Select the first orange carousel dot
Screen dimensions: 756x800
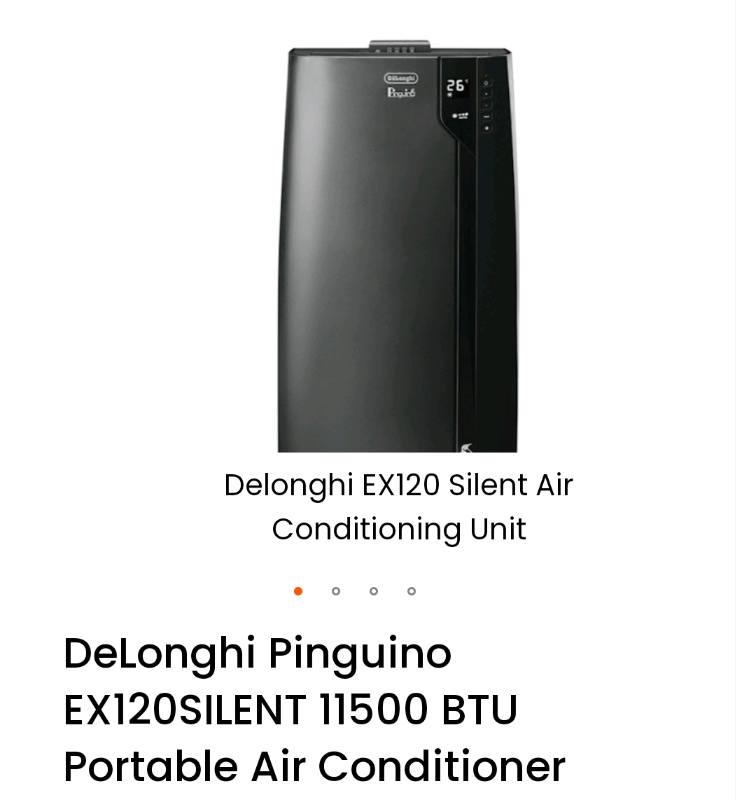(x=298, y=591)
